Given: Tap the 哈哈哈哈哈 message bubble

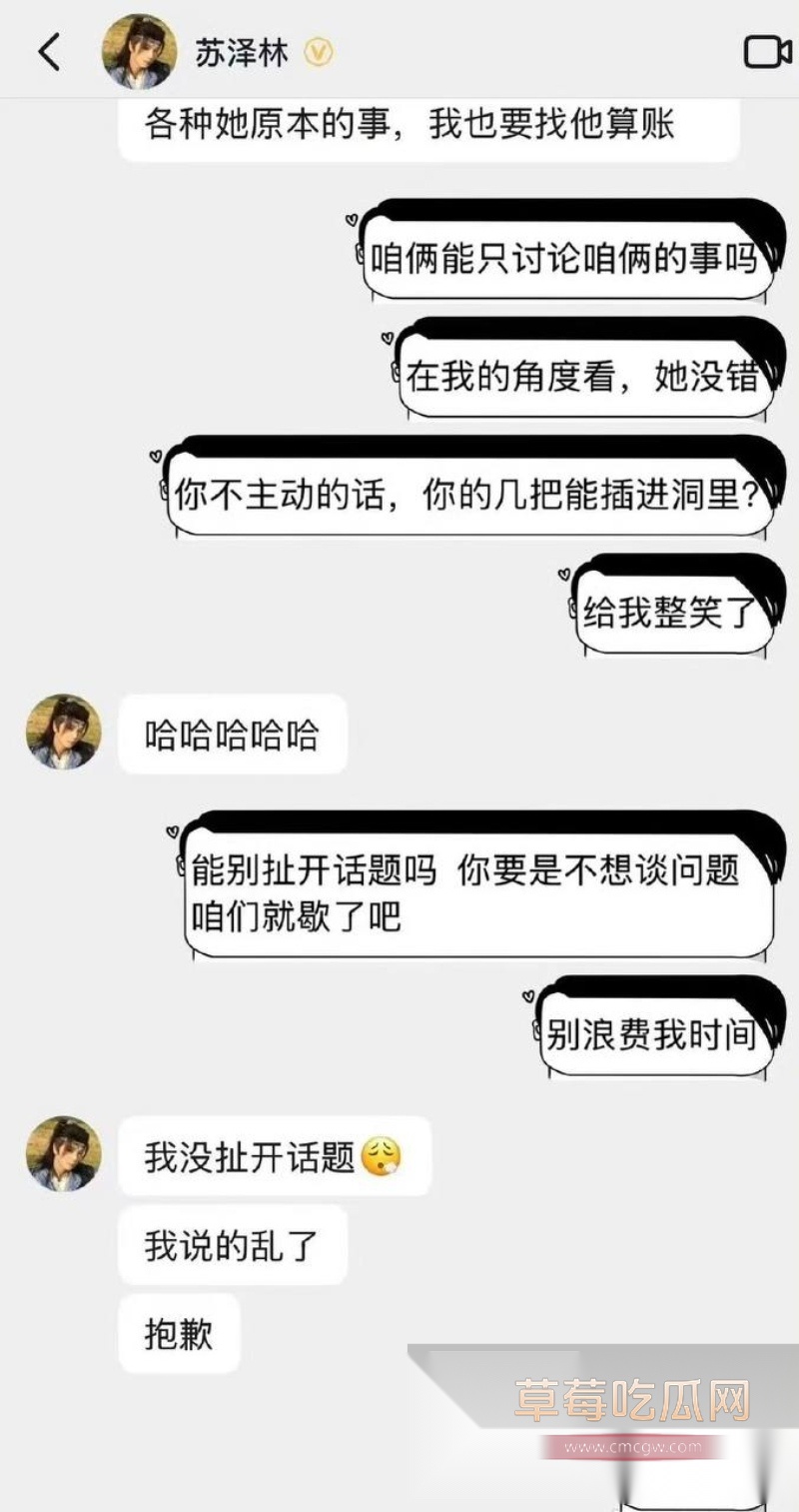Looking at the screenshot, I should point(232,733).
